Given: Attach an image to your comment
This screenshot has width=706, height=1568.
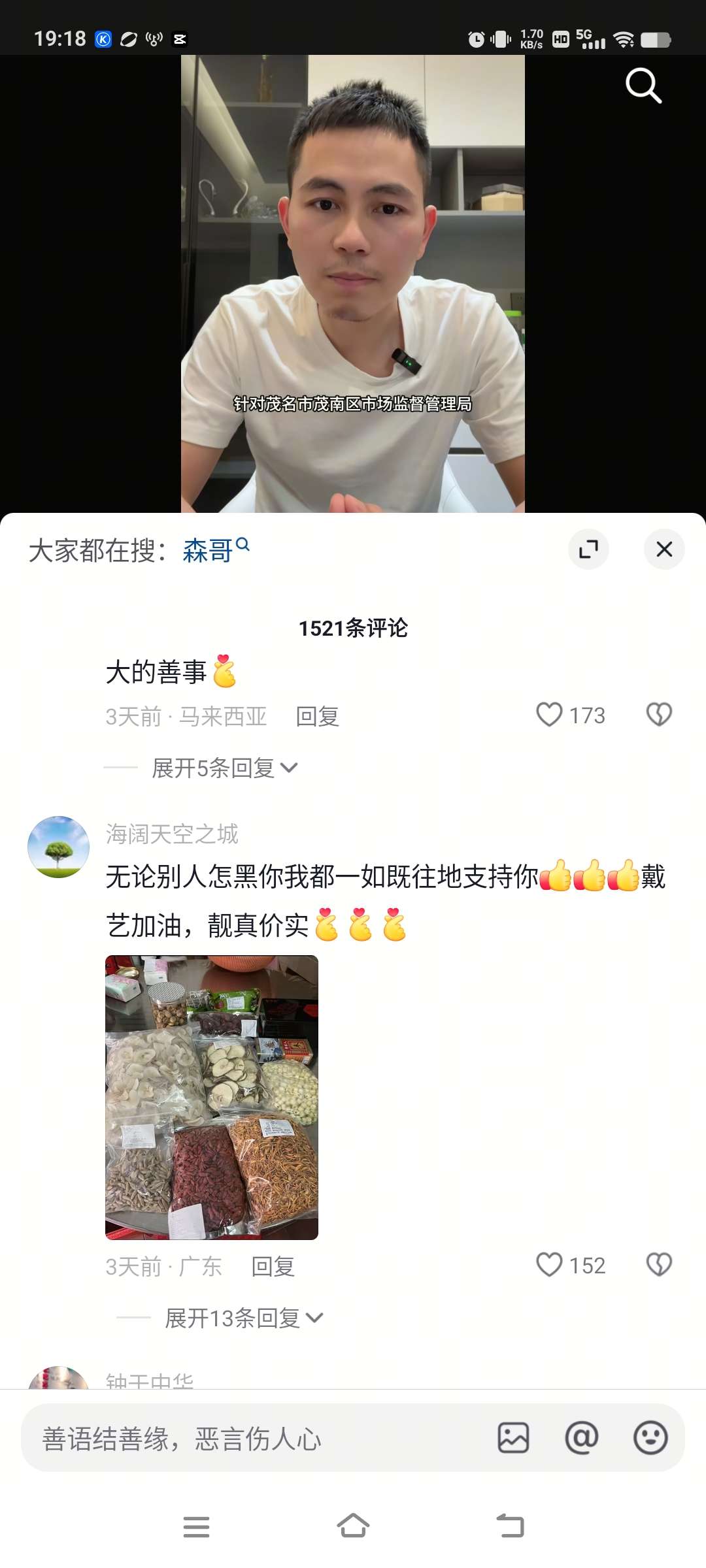Looking at the screenshot, I should tap(513, 1438).
